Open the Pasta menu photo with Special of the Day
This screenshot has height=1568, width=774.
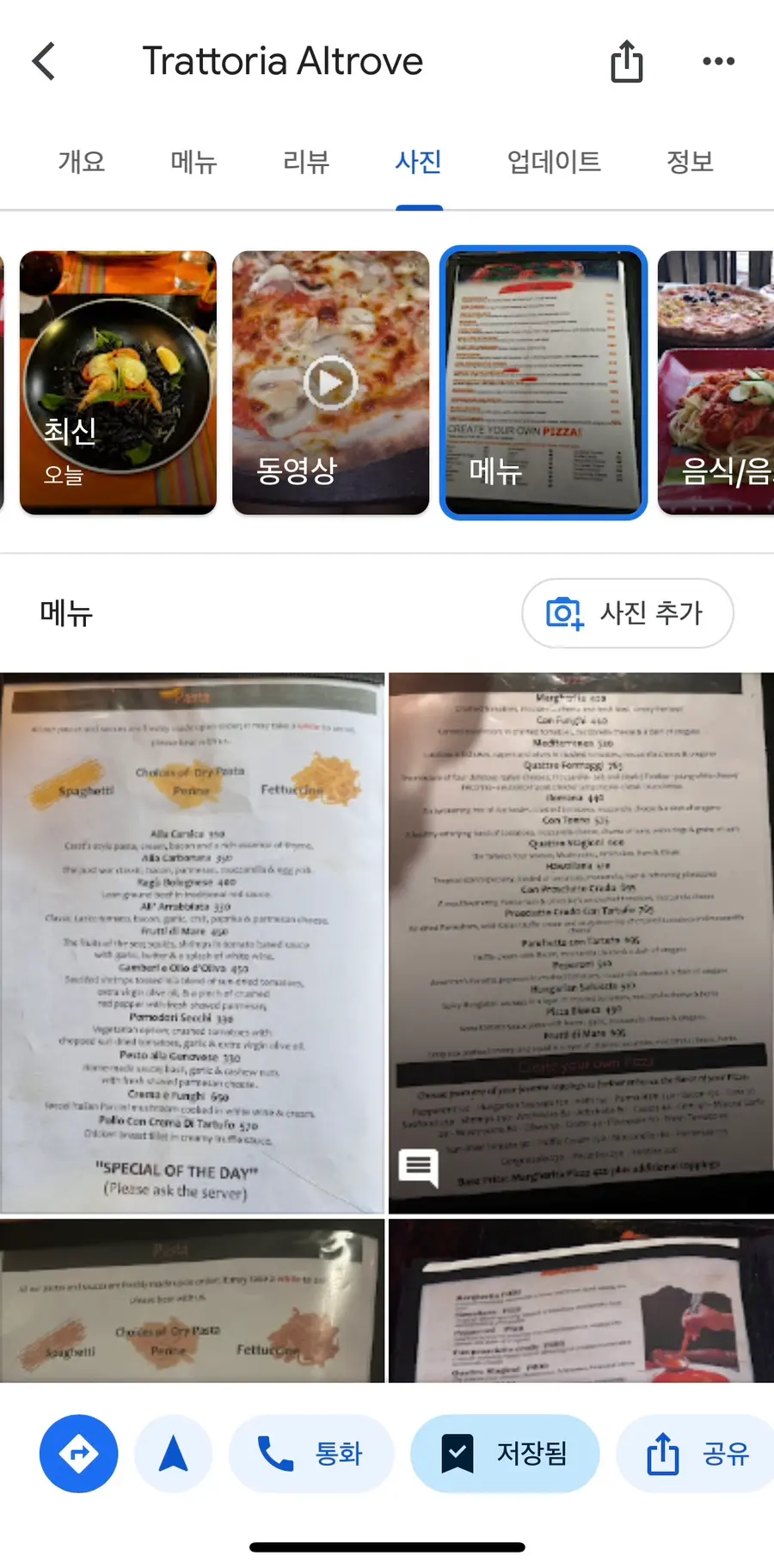(192, 943)
